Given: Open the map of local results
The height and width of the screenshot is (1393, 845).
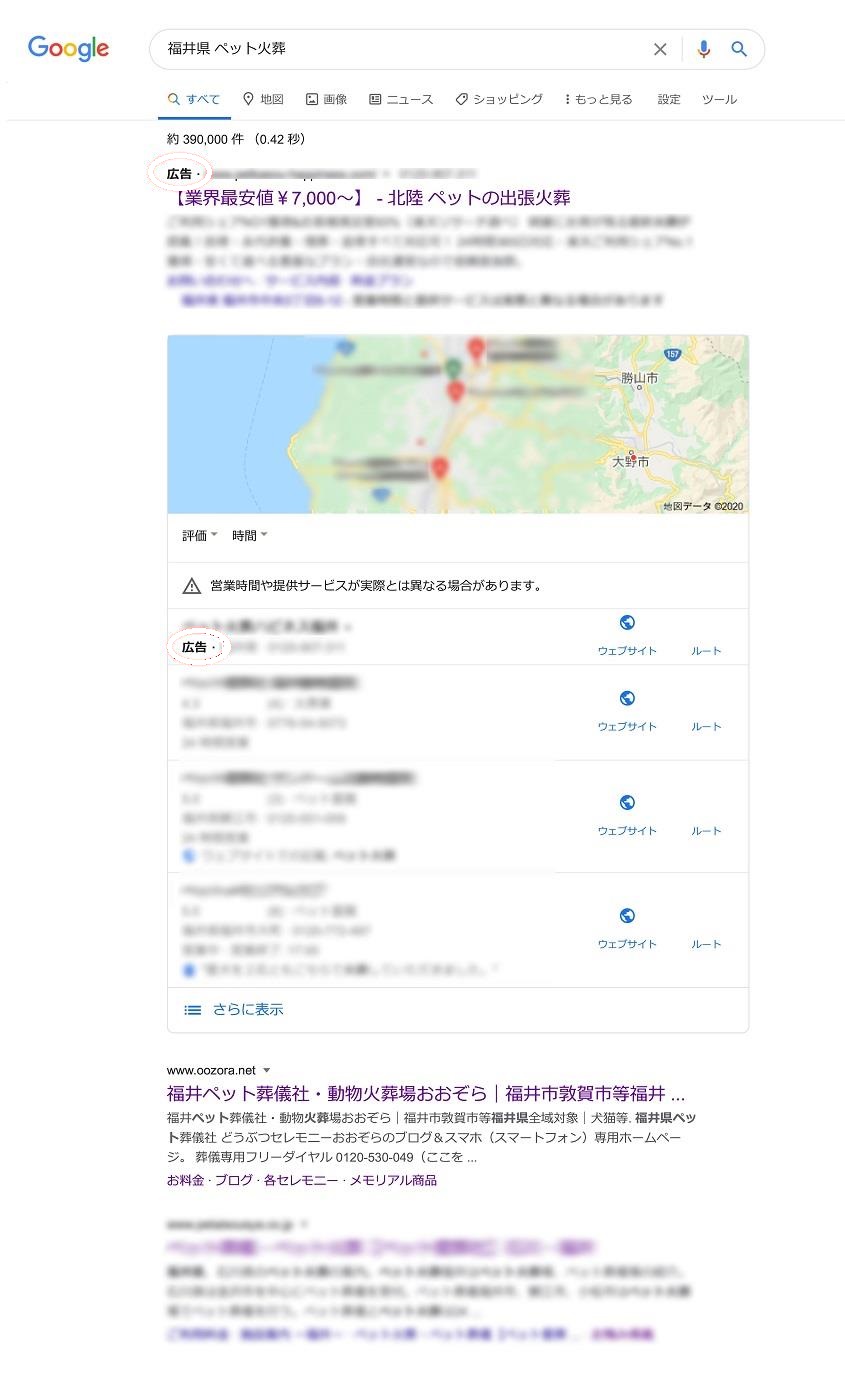Looking at the screenshot, I should tap(457, 425).
